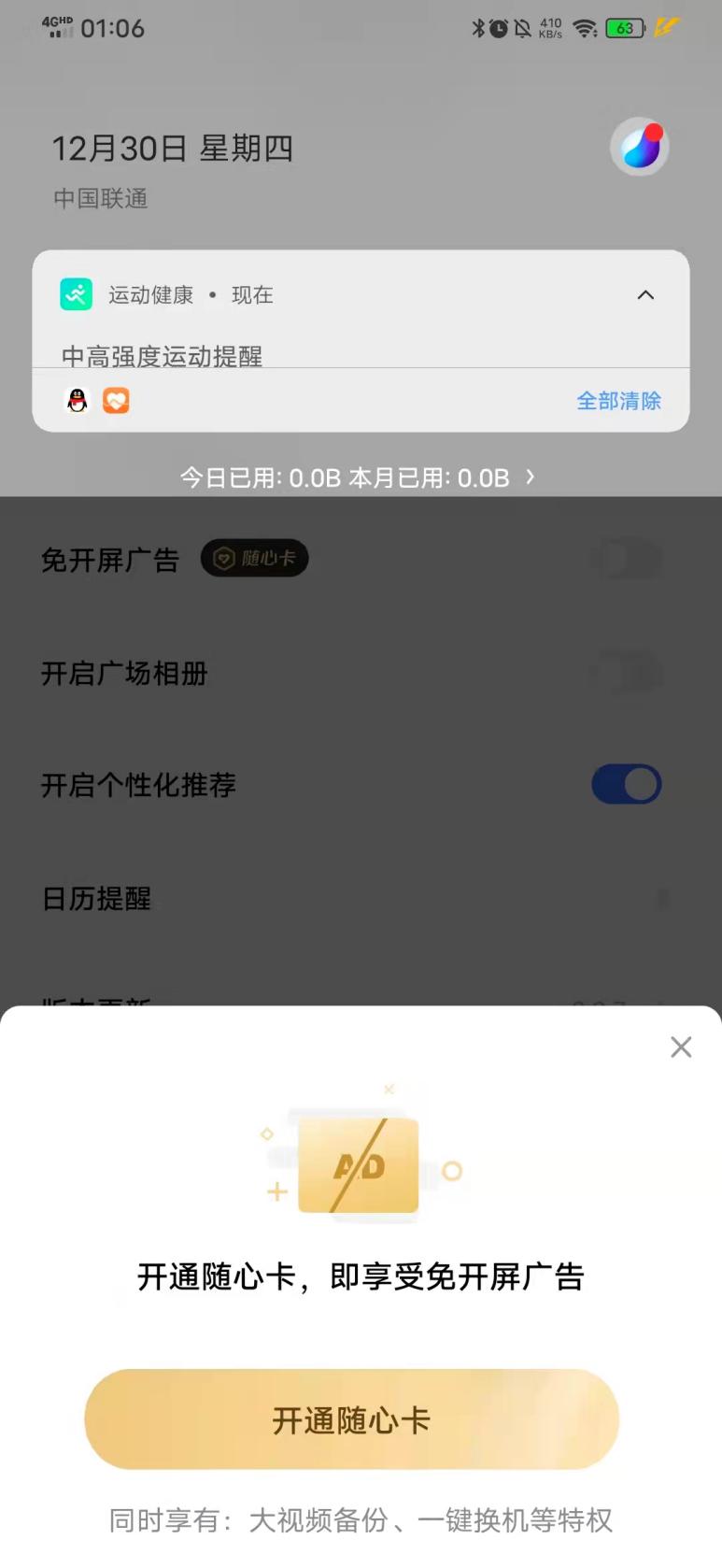722x1568 pixels.
Task: Turn on 开启广场相册
Action: coord(626,673)
